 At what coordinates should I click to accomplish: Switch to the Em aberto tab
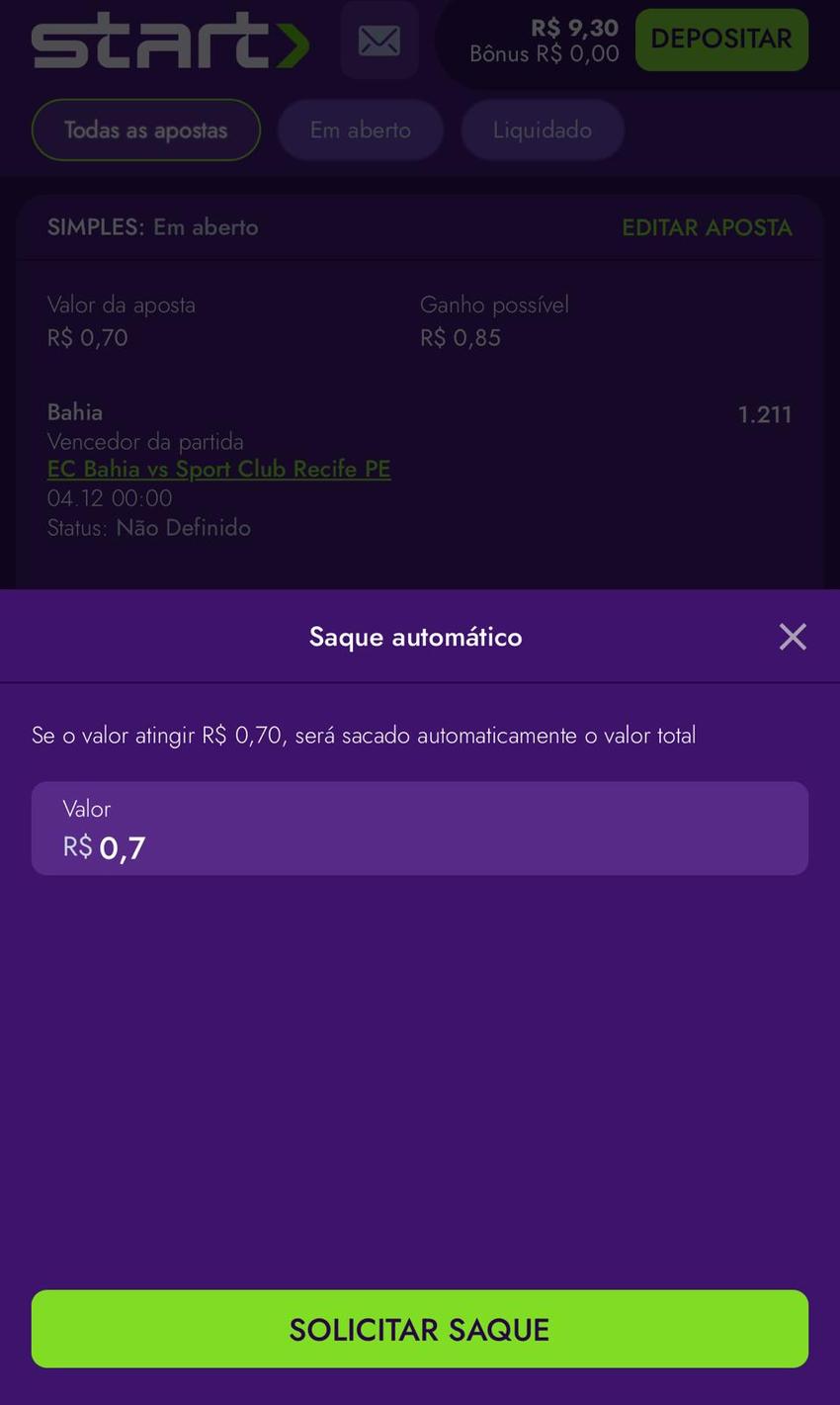[x=360, y=130]
